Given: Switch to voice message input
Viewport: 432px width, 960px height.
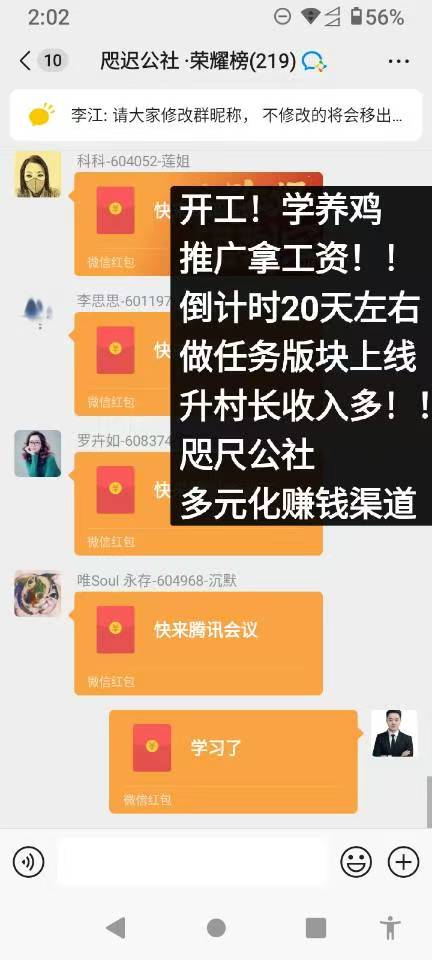Looking at the screenshot, I should click(x=29, y=862).
